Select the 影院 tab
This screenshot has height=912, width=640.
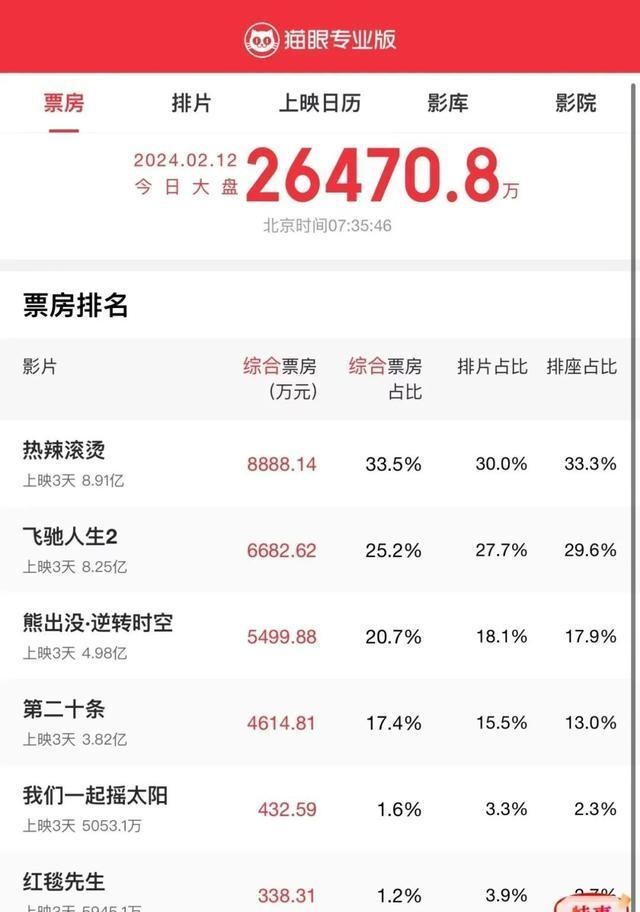tap(575, 103)
